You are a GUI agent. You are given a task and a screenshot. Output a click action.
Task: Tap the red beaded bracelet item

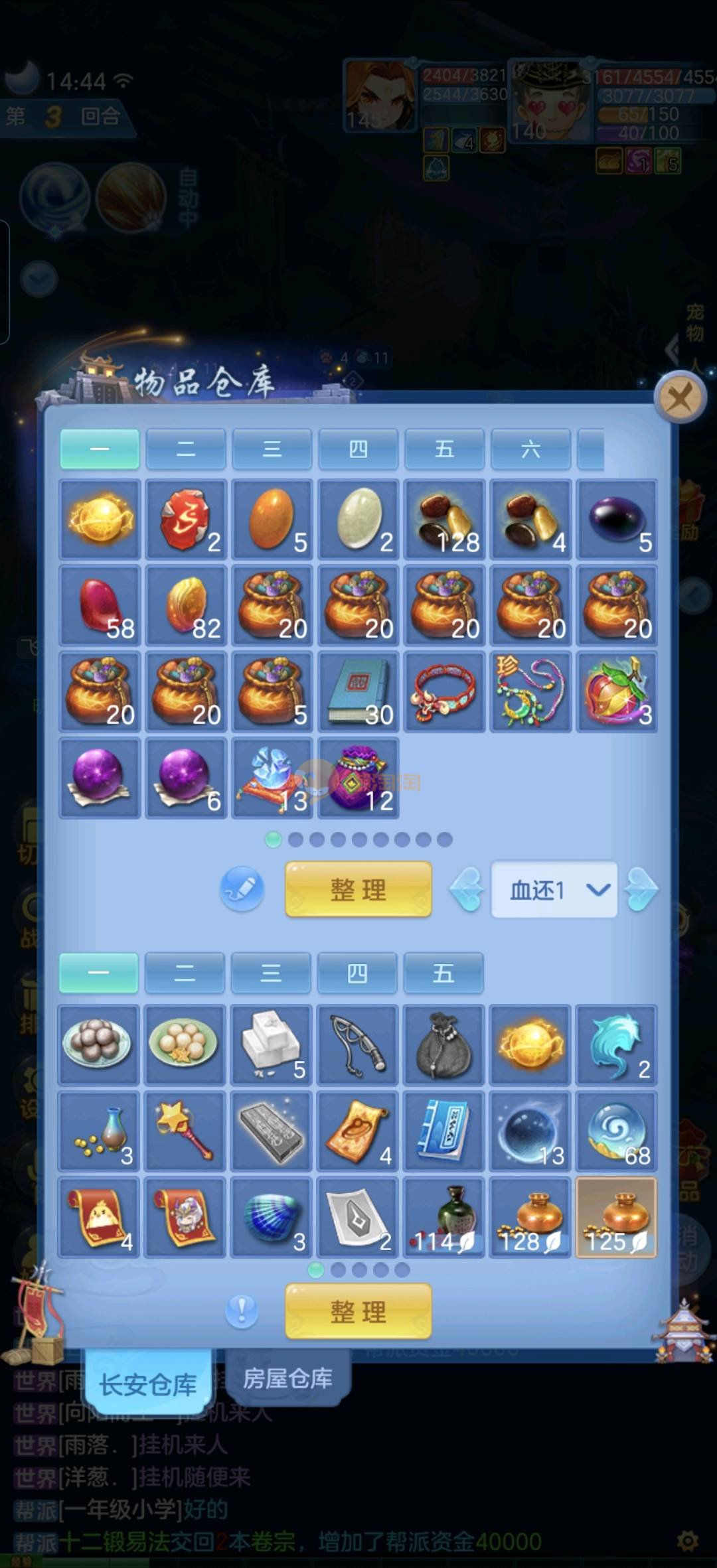click(445, 692)
